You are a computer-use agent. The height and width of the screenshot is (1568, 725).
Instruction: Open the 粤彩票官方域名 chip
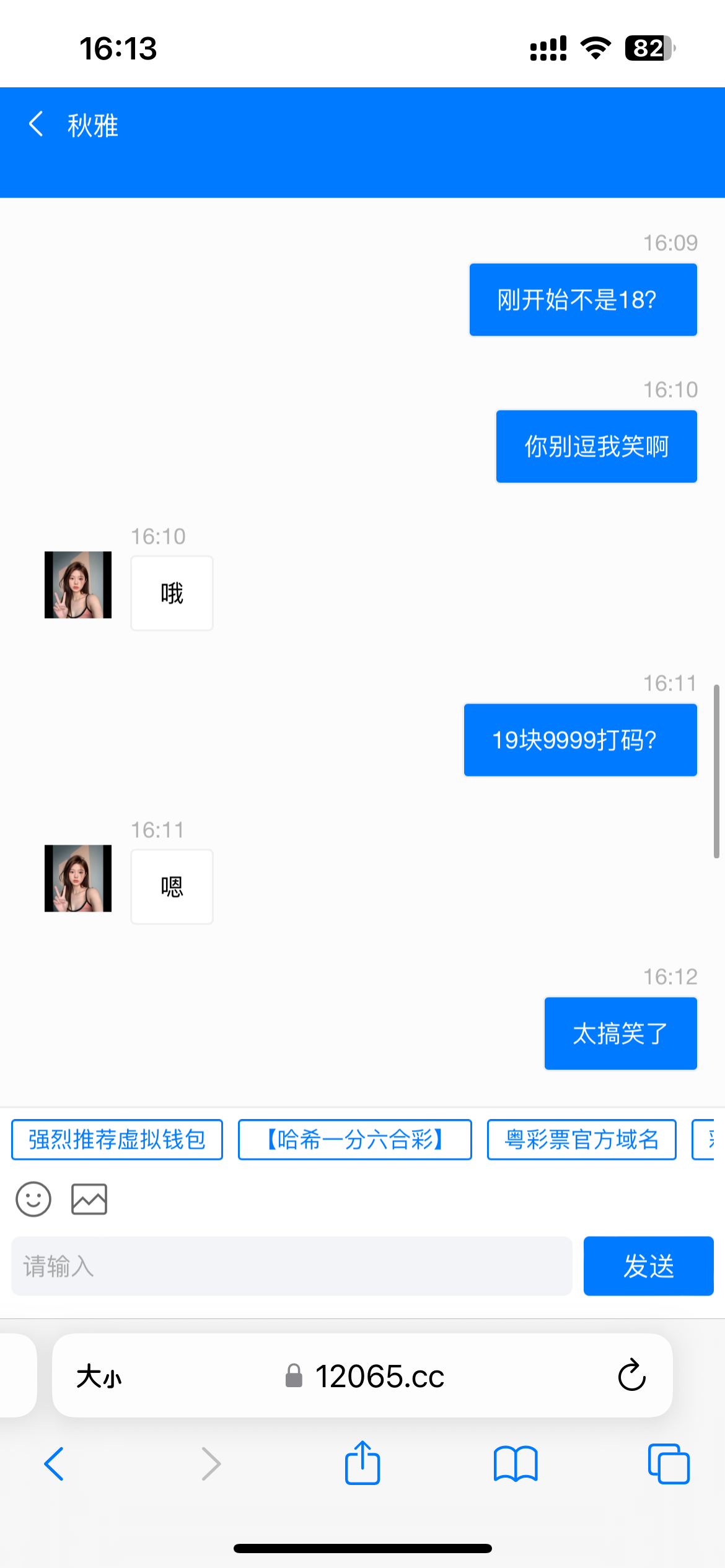coord(581,1139)
